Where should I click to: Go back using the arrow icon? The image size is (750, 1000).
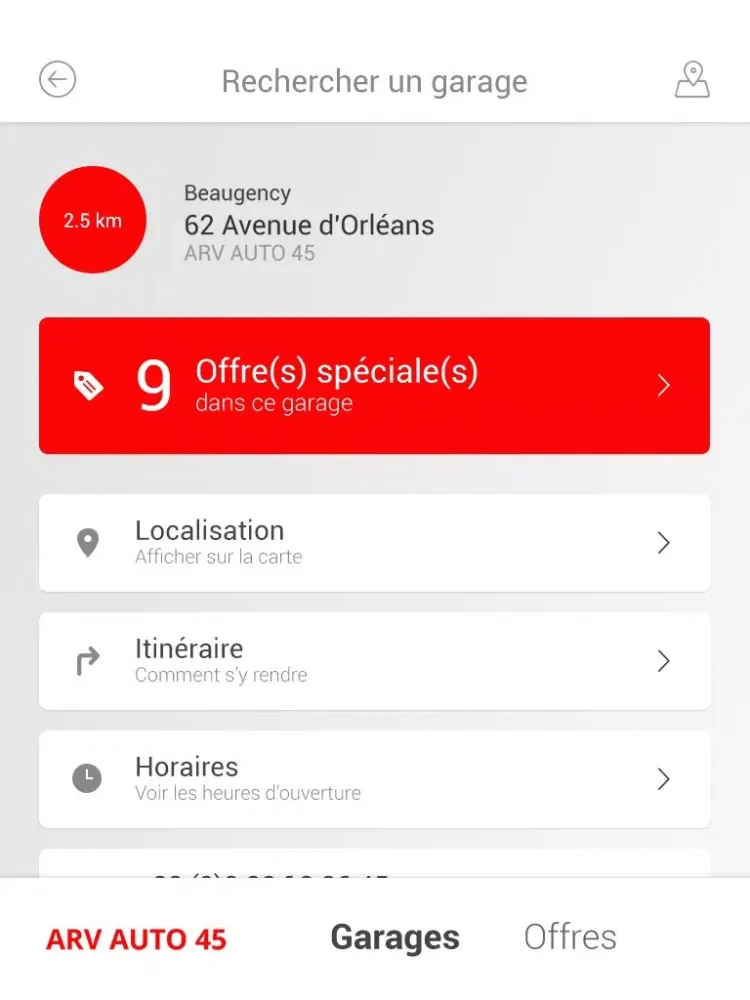click(x=58, y=80)
